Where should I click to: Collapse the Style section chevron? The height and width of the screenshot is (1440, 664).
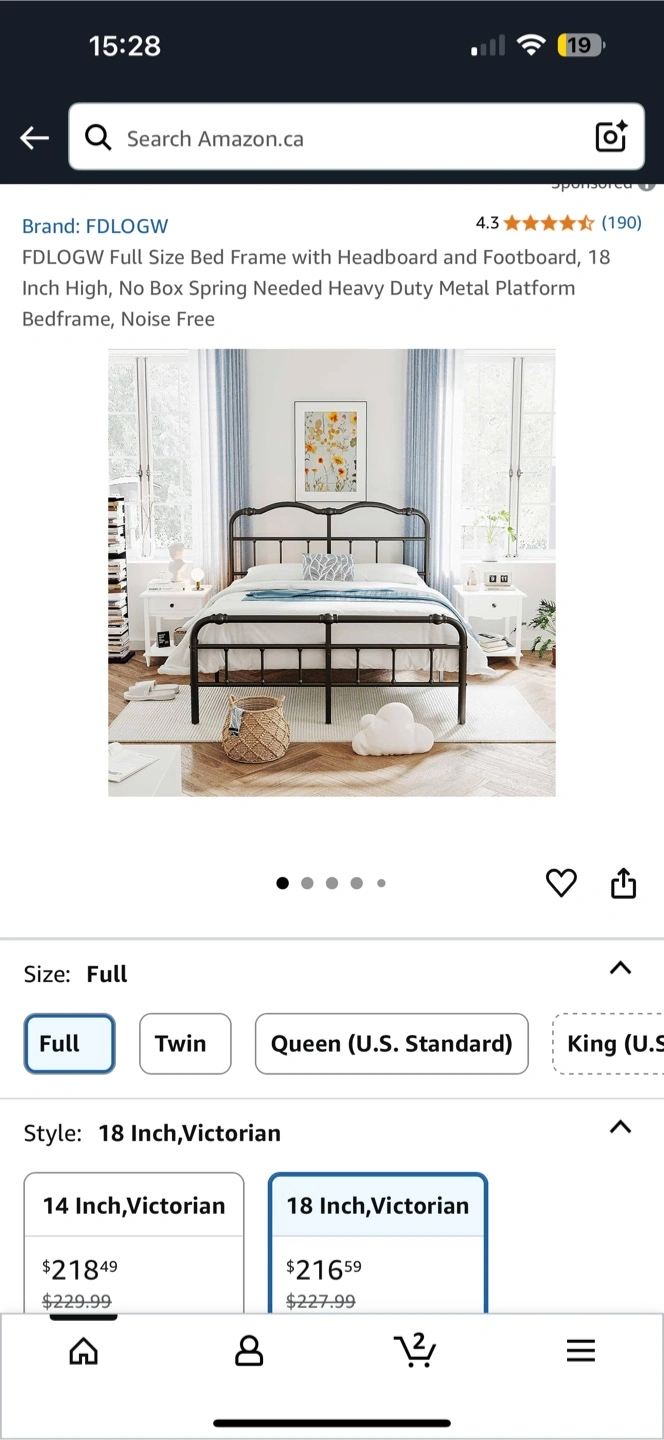tap(620, 1127)
